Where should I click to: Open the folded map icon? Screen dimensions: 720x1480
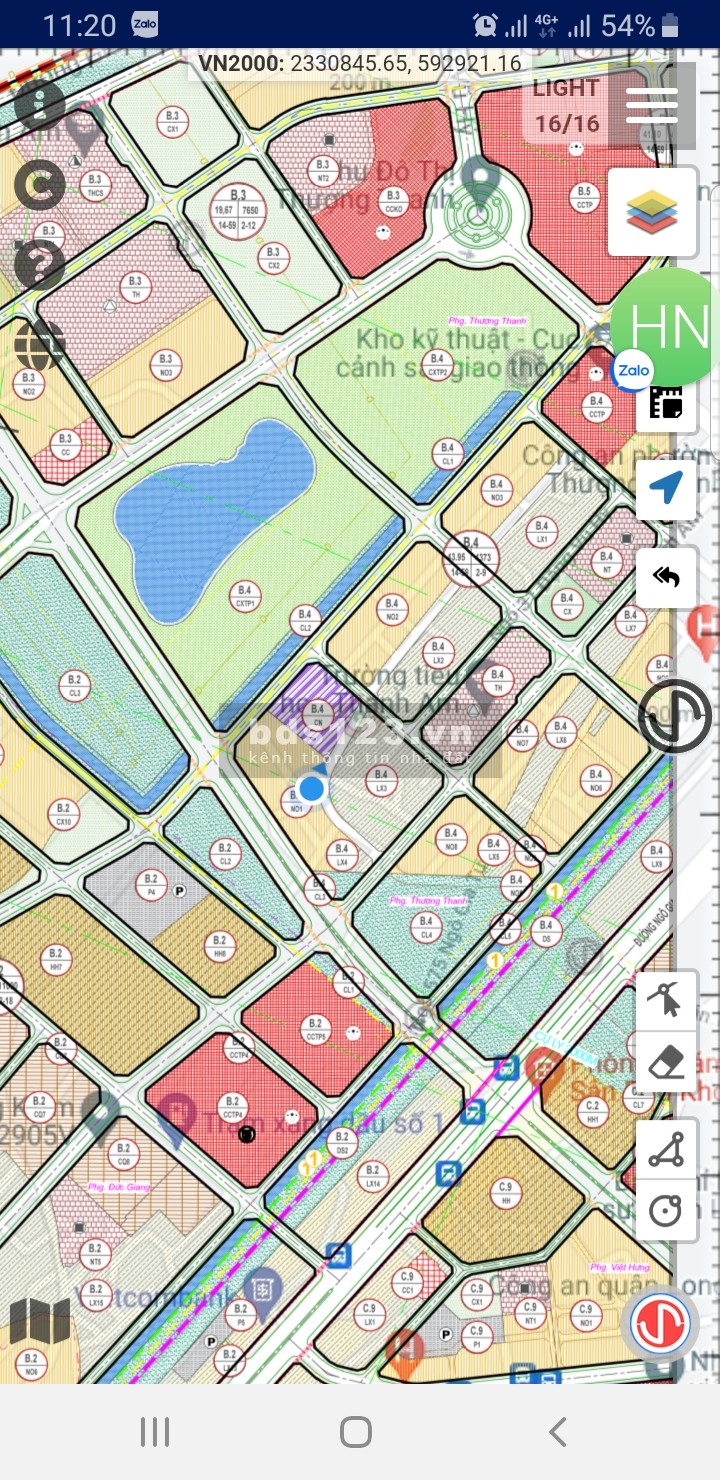40,1322
